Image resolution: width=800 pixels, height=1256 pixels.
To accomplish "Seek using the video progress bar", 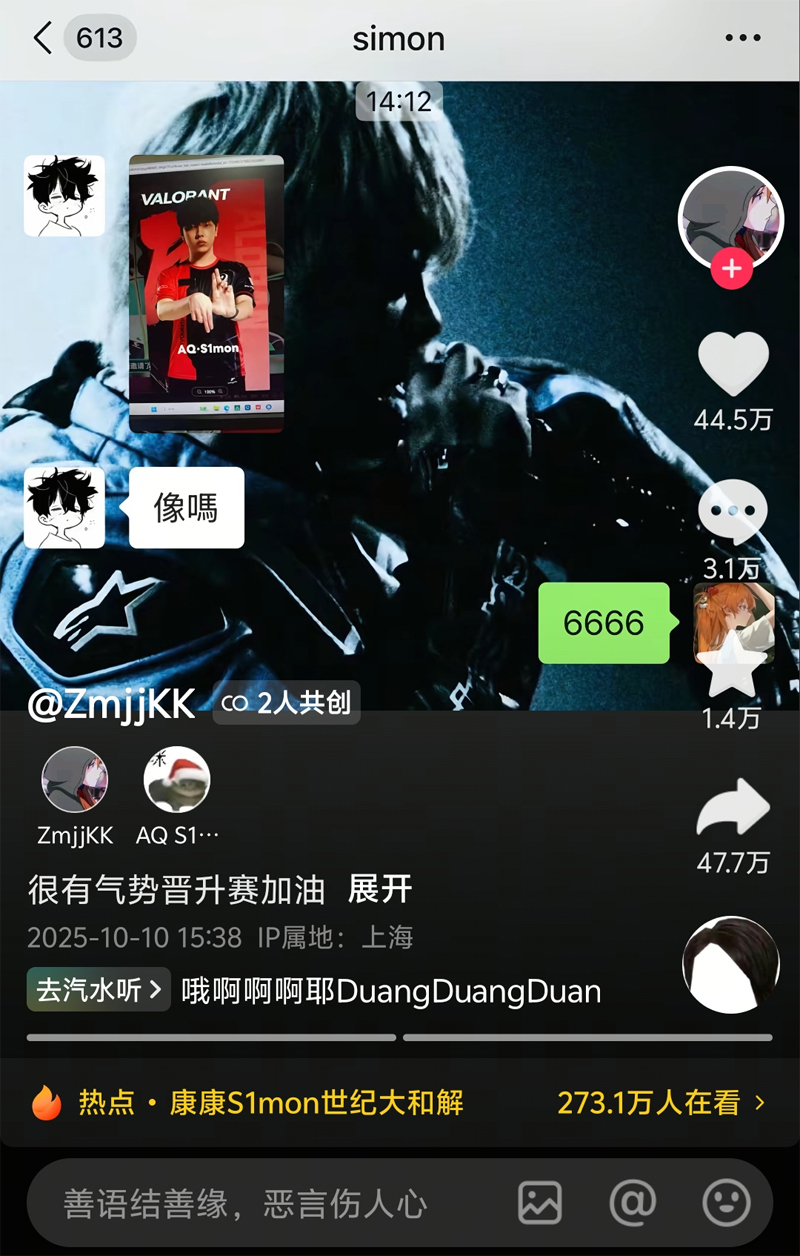I will (400, 1038).
